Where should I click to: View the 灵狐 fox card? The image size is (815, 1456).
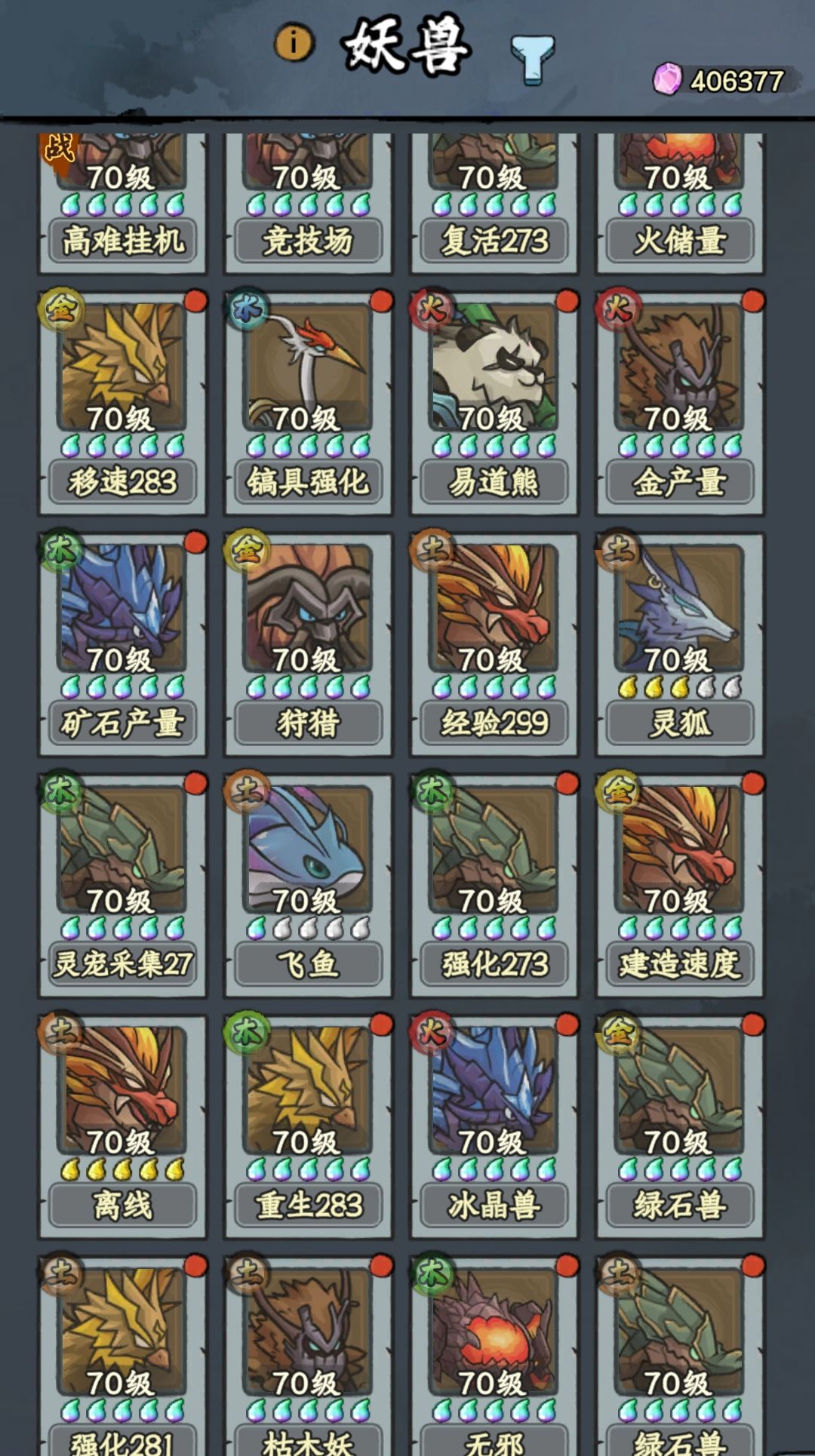tap(680, 645)
